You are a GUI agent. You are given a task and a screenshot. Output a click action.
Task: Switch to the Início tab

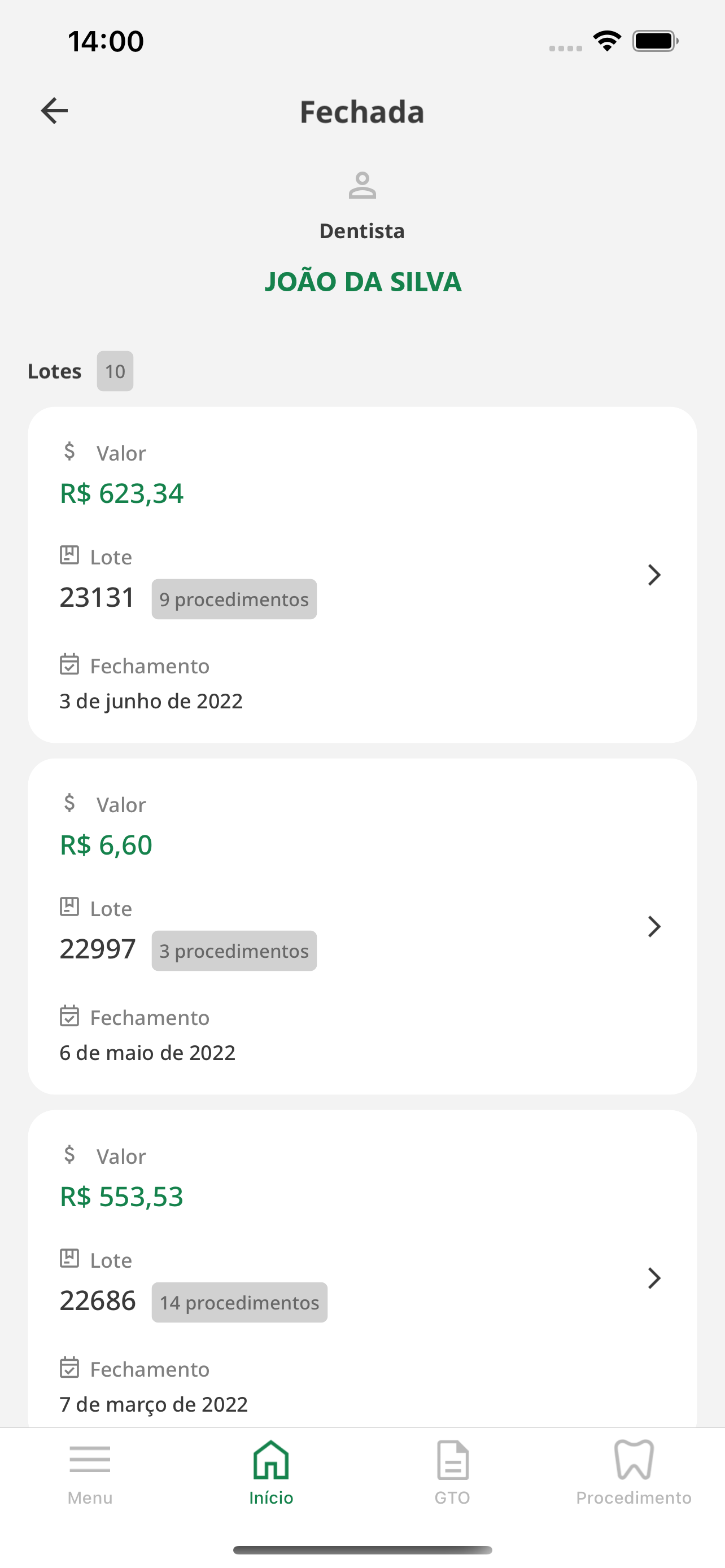click(271, 1473)
